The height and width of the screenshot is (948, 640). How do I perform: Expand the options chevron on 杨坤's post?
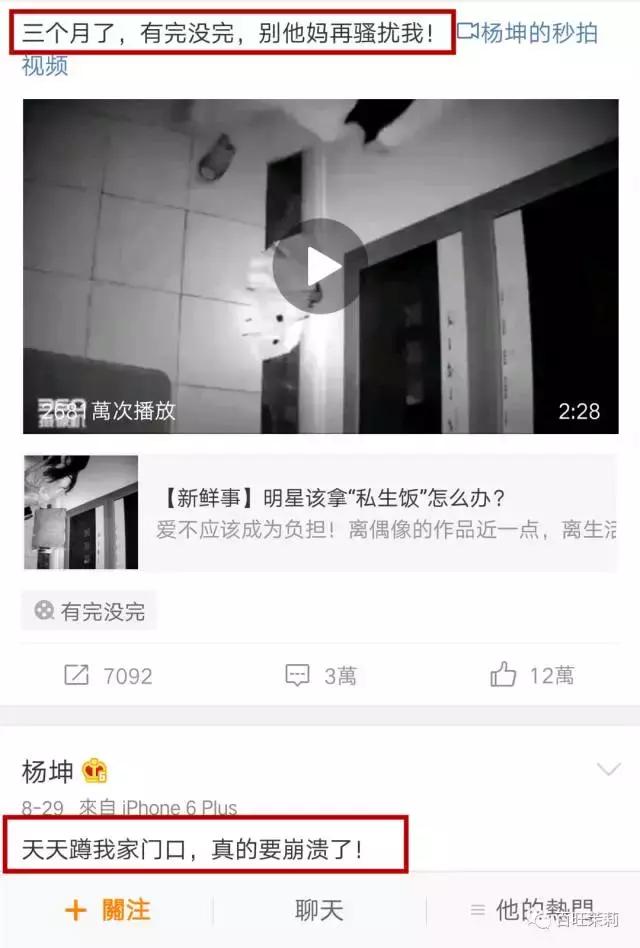(608, 769)
